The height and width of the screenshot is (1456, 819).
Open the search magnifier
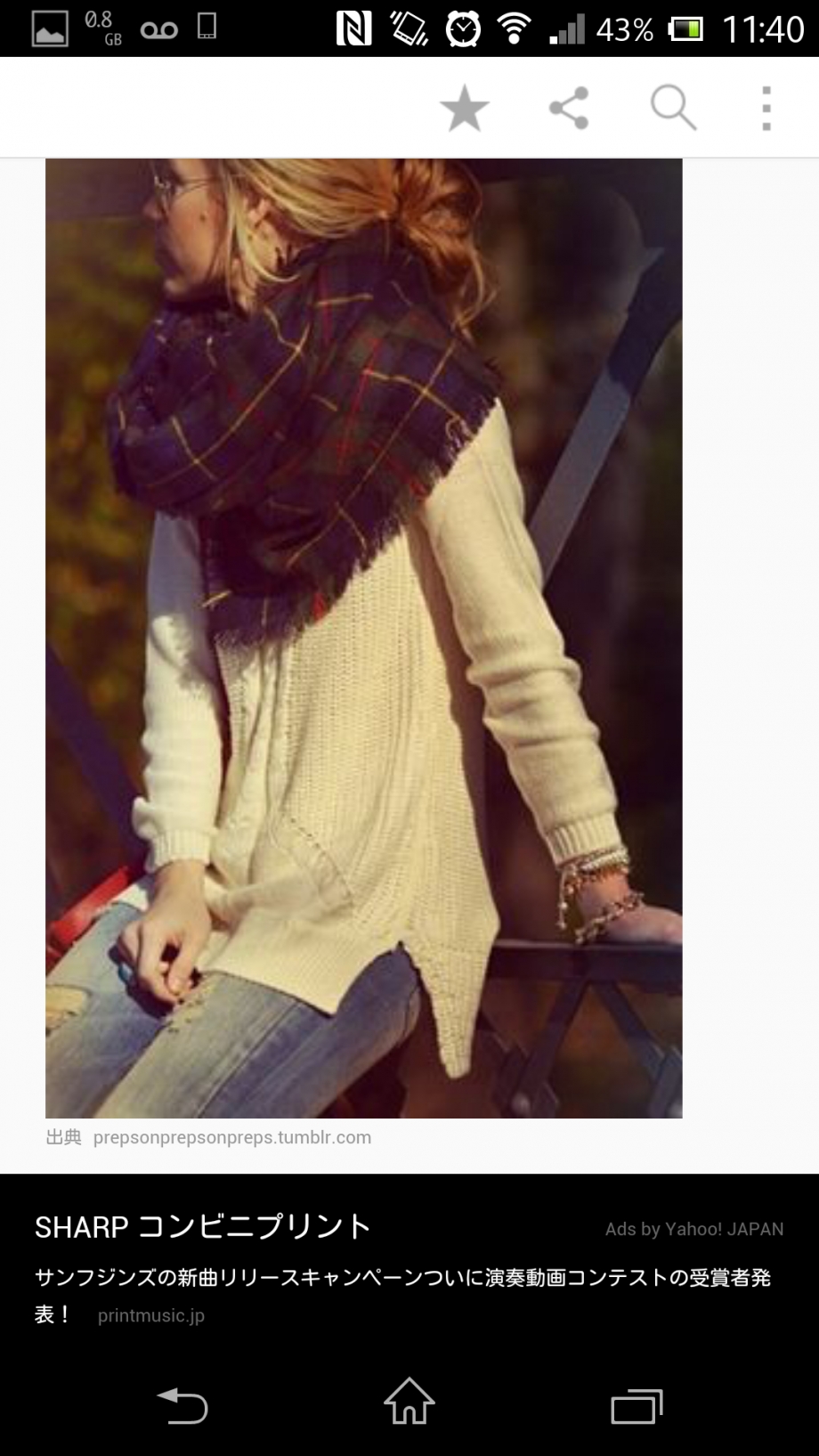point(673,109)
